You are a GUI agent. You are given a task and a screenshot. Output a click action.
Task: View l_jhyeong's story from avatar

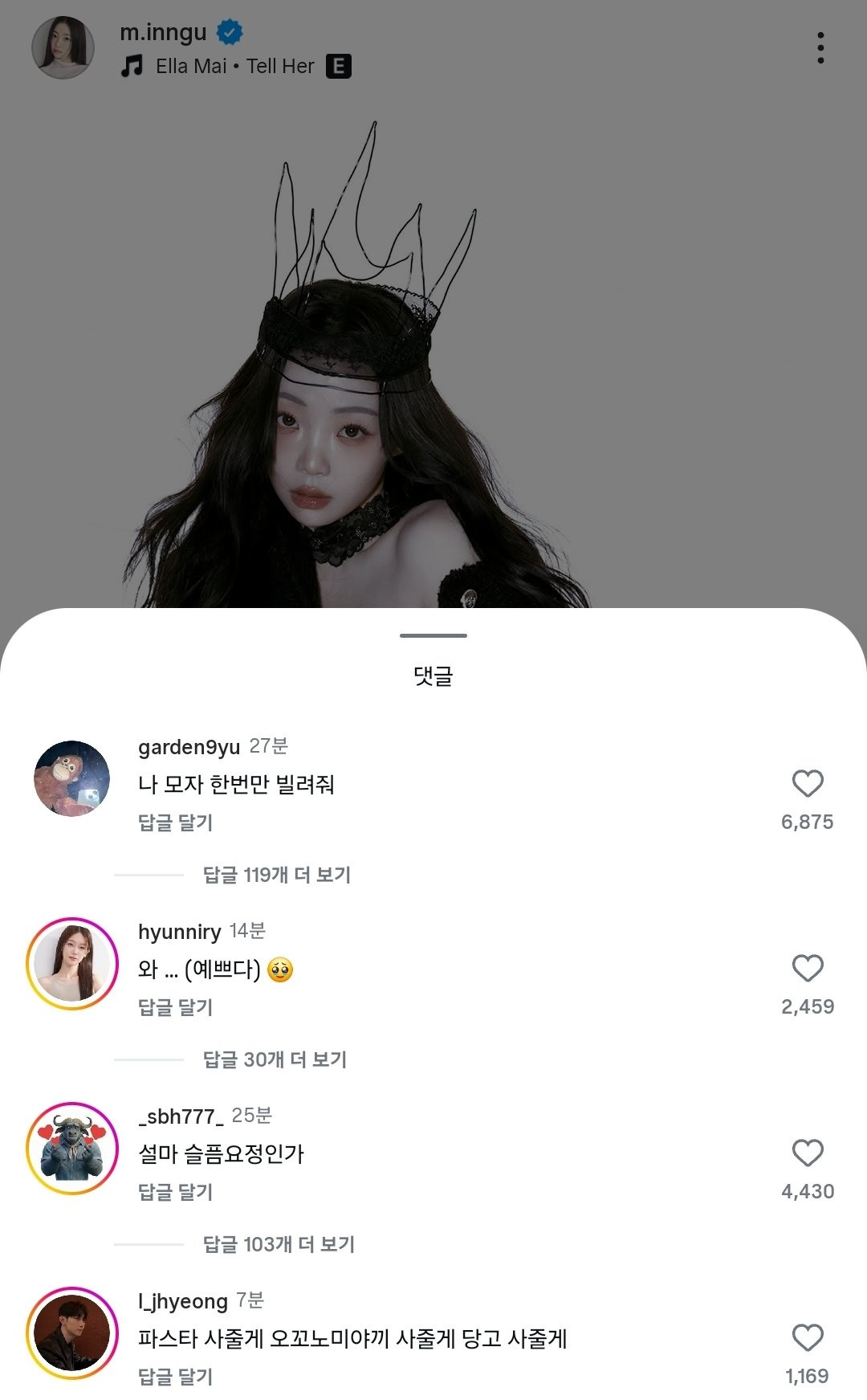[72, 1333]
